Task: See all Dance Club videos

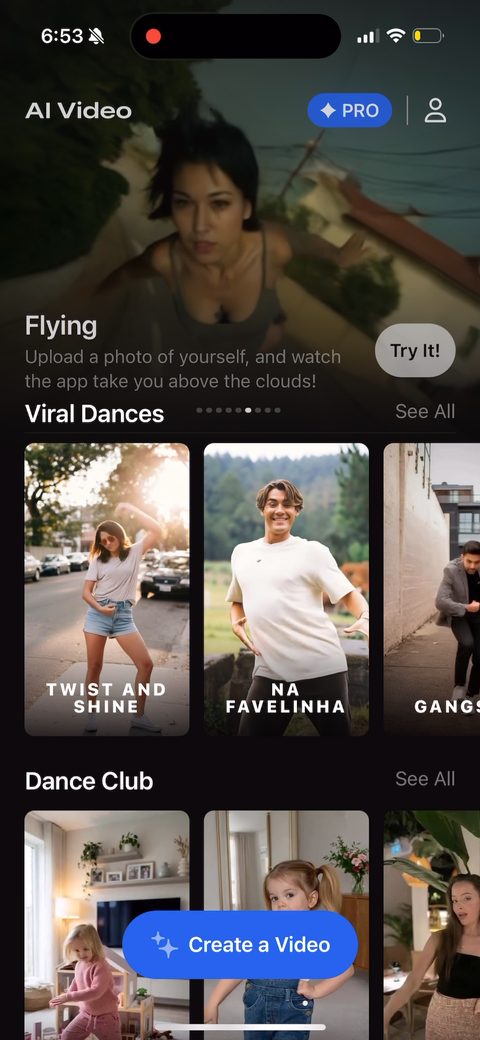Action: pos(425,779)
